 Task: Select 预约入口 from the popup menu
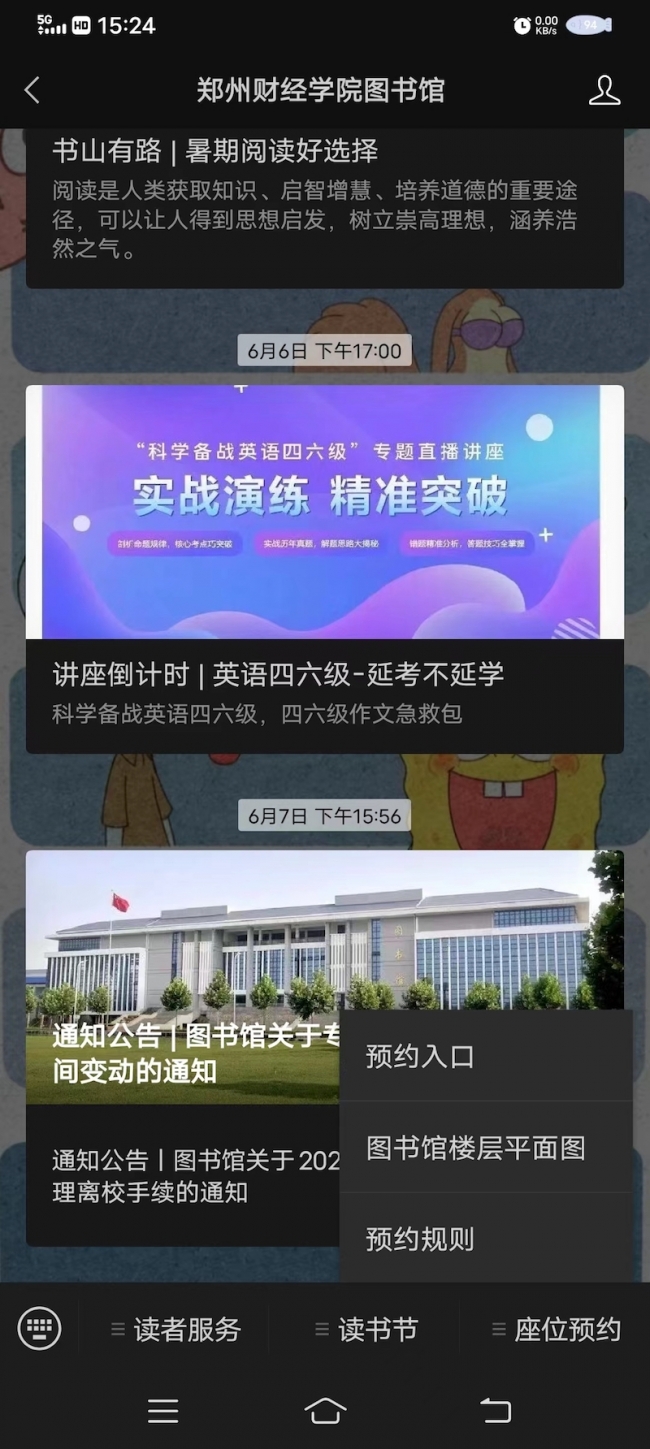(x=485, y=1056)
